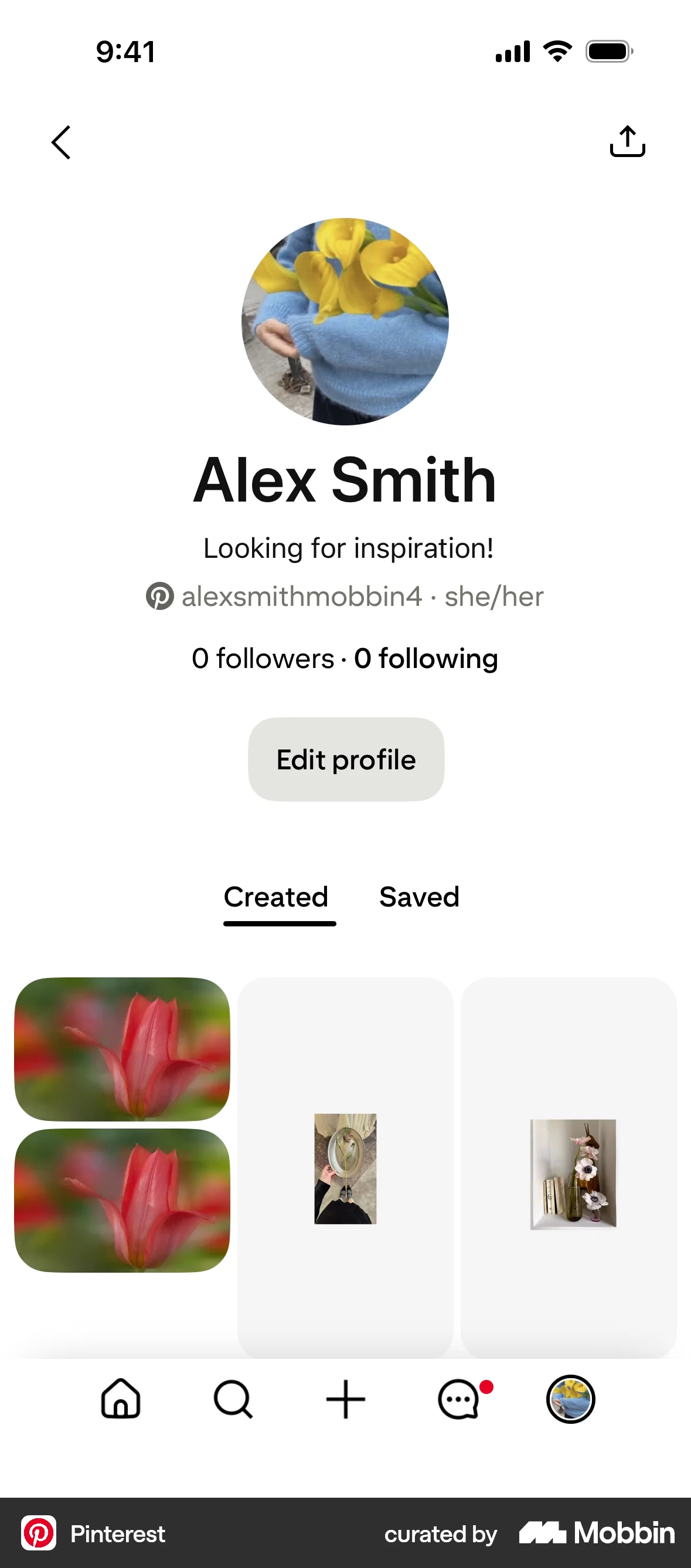The width and height of the screenshot is (691, 1568).
Task: Open the share menu via the share icon
Action: coord(628,142)
